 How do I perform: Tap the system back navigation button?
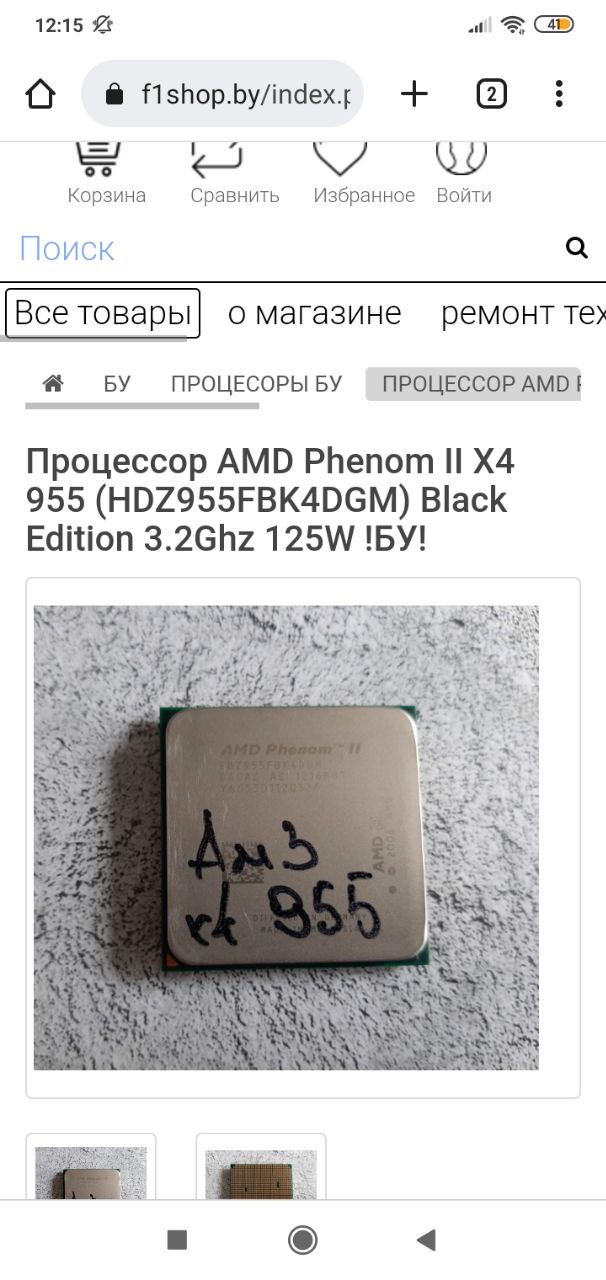pos(426,1241)
